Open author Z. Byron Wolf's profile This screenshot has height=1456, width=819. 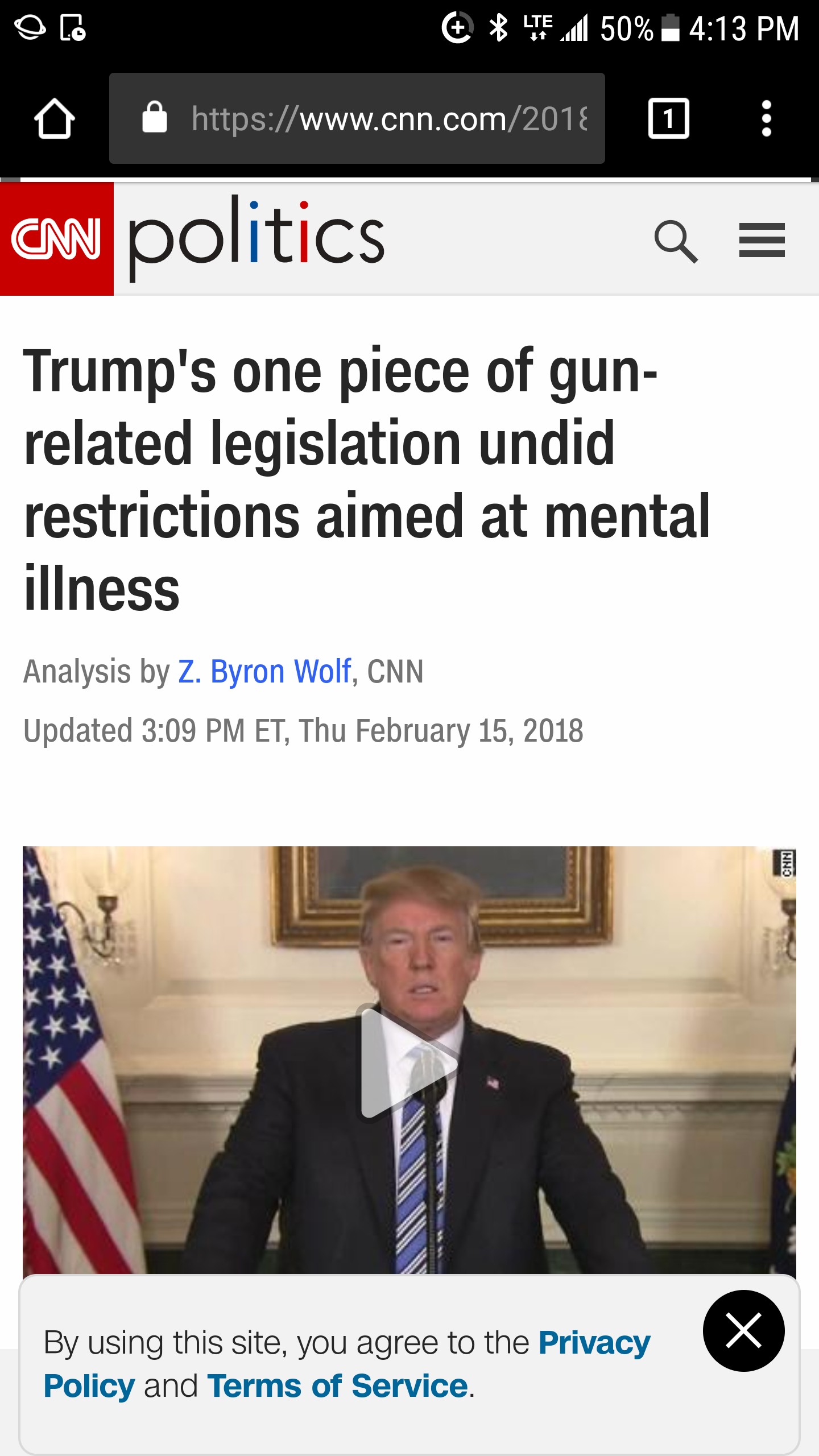(x=265, y=672)
